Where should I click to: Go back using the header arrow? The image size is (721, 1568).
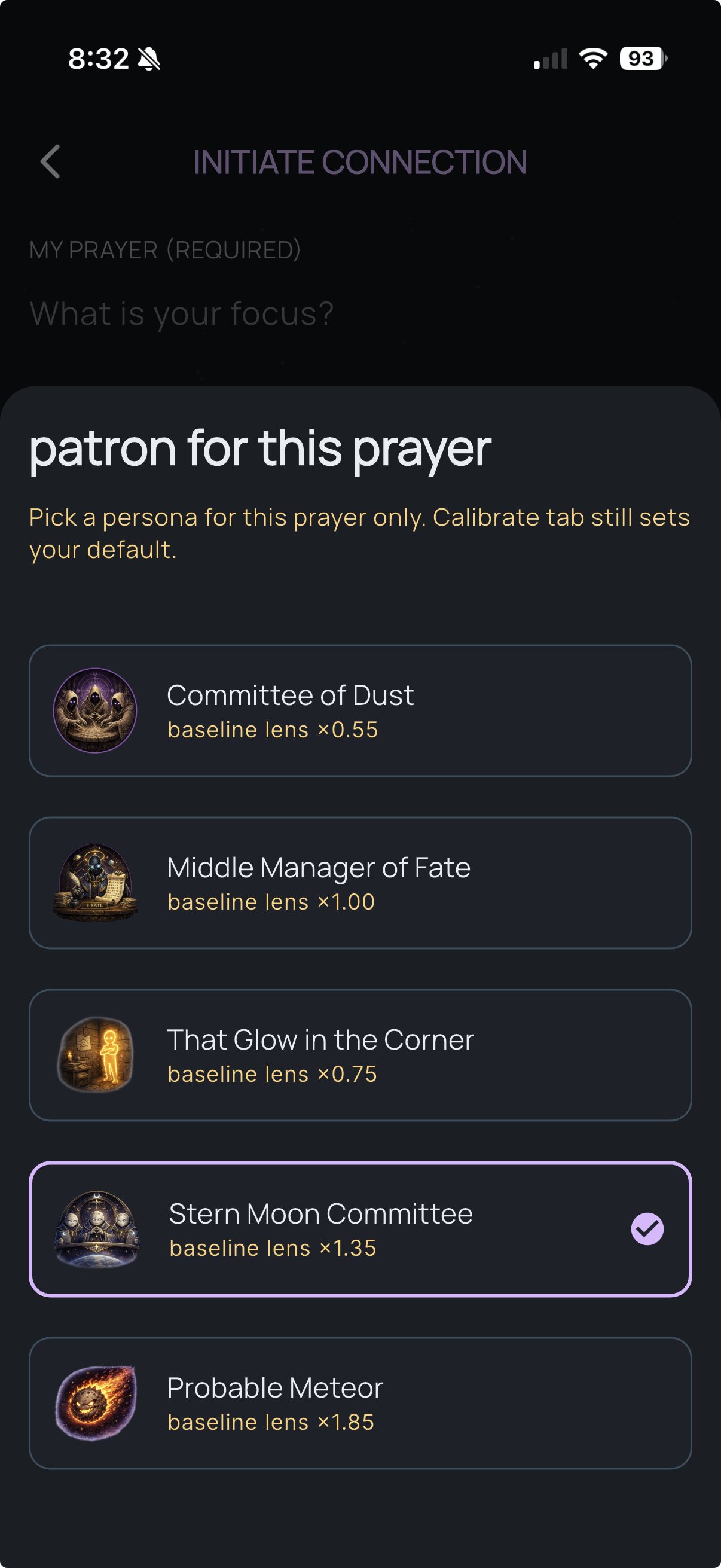coord(50,162)
